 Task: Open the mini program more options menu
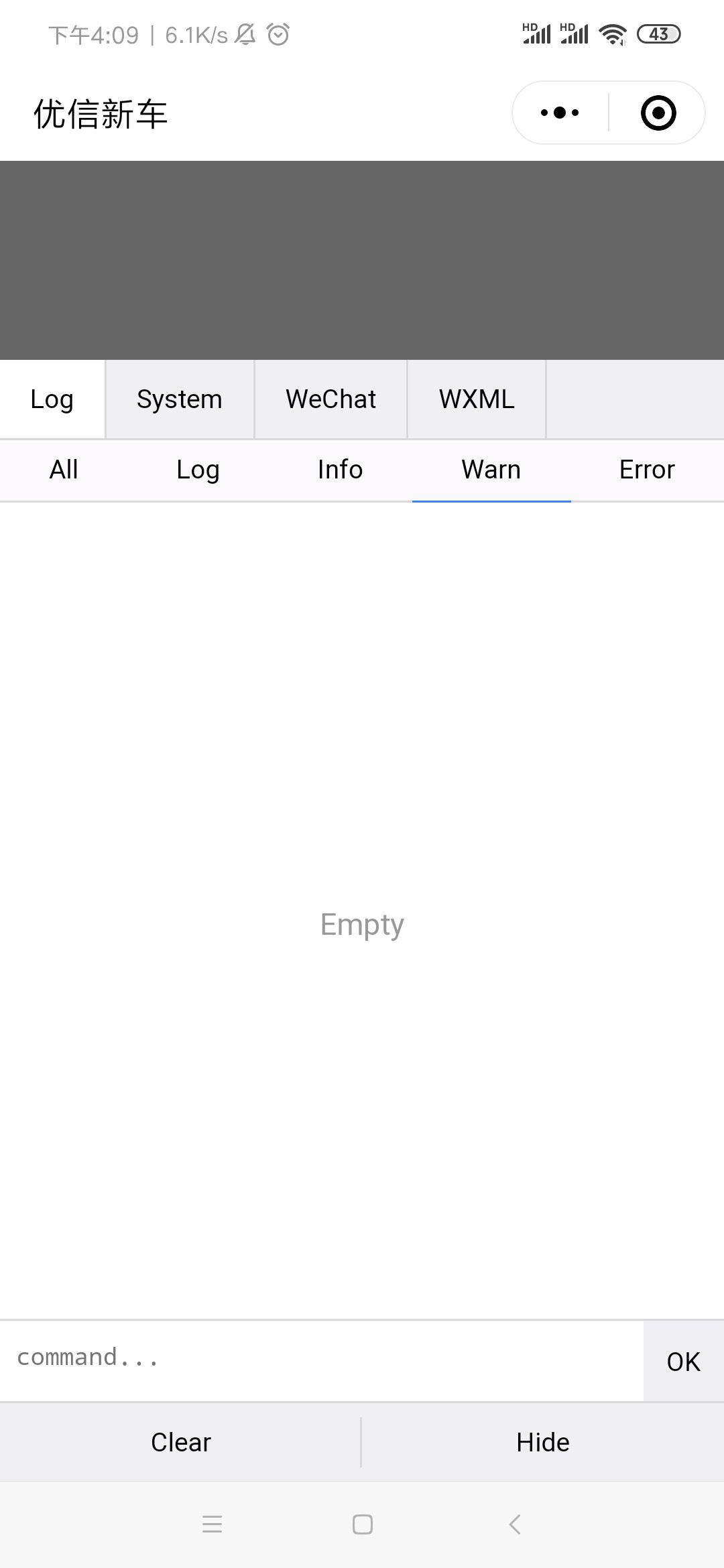click(x=560, y=113)
